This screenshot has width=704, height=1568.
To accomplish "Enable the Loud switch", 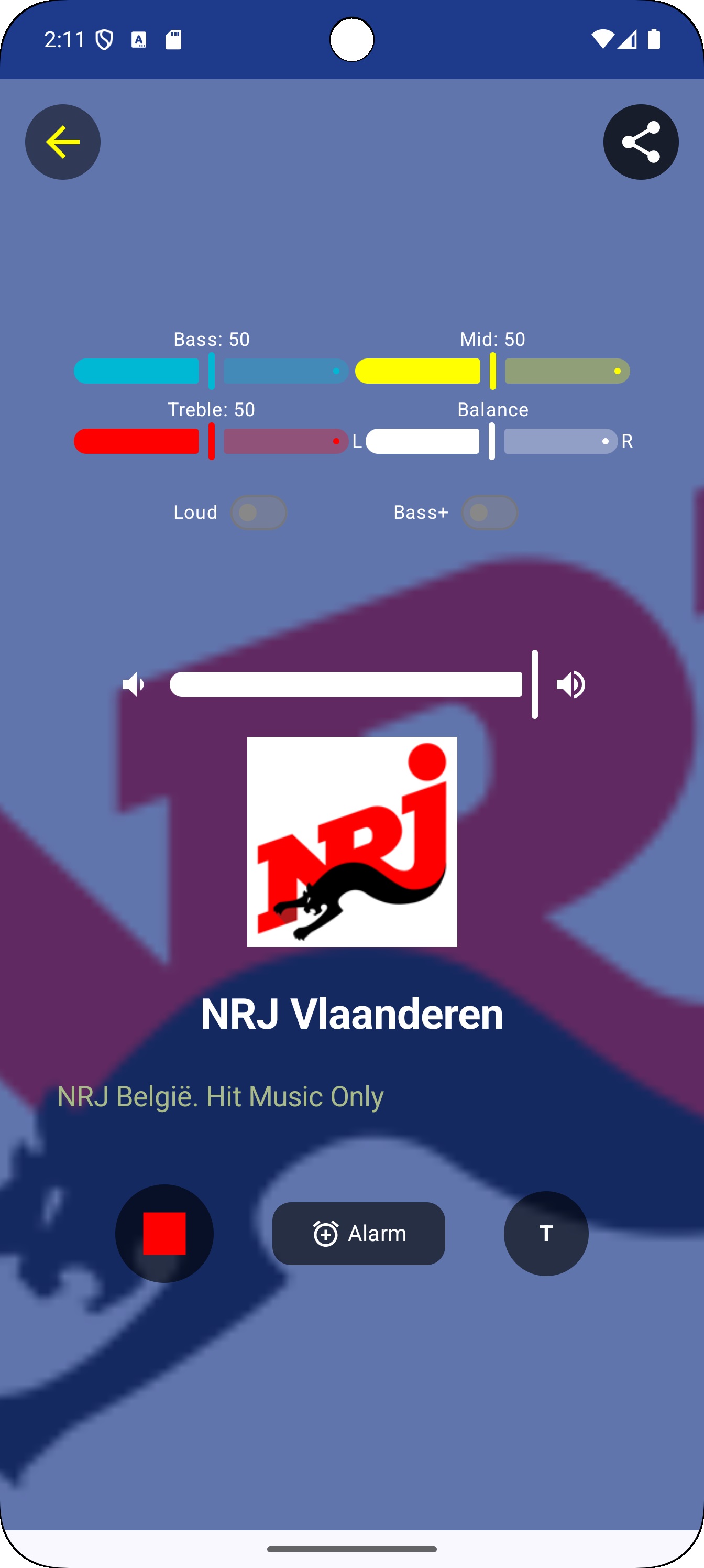I will coord(259,513).
